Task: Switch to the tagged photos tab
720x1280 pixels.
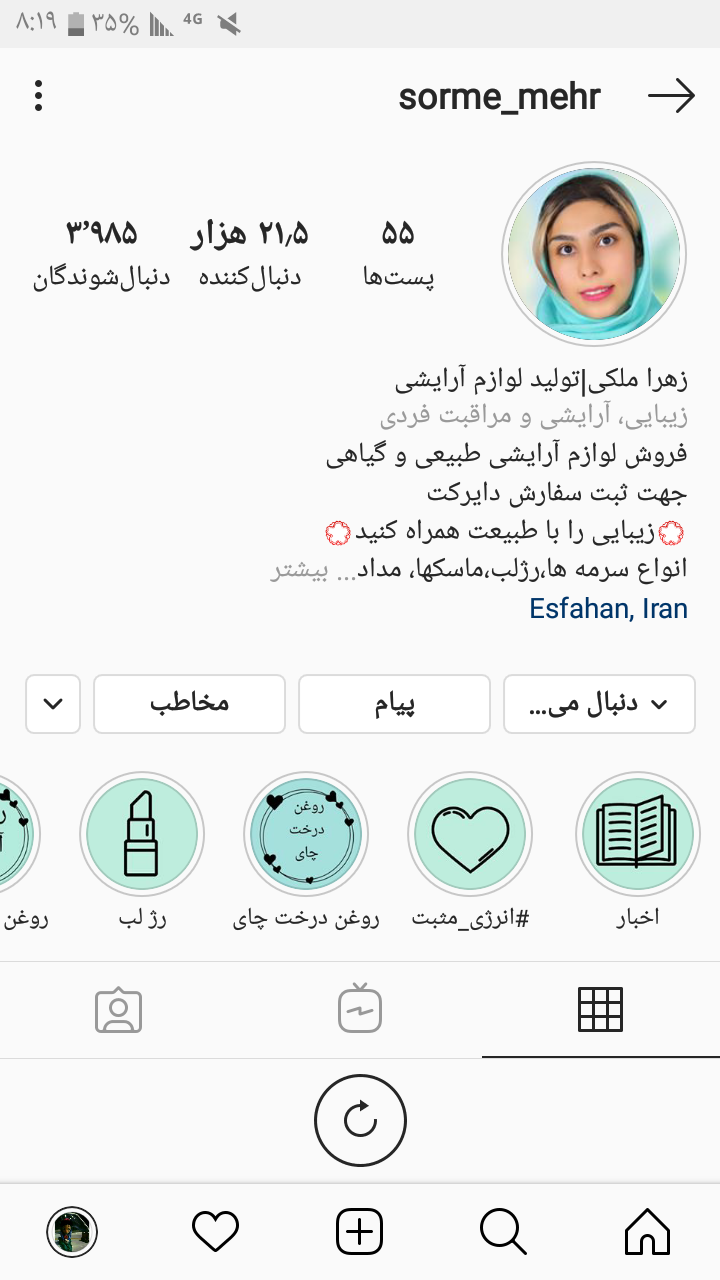Action: [x=119, y=1010]
